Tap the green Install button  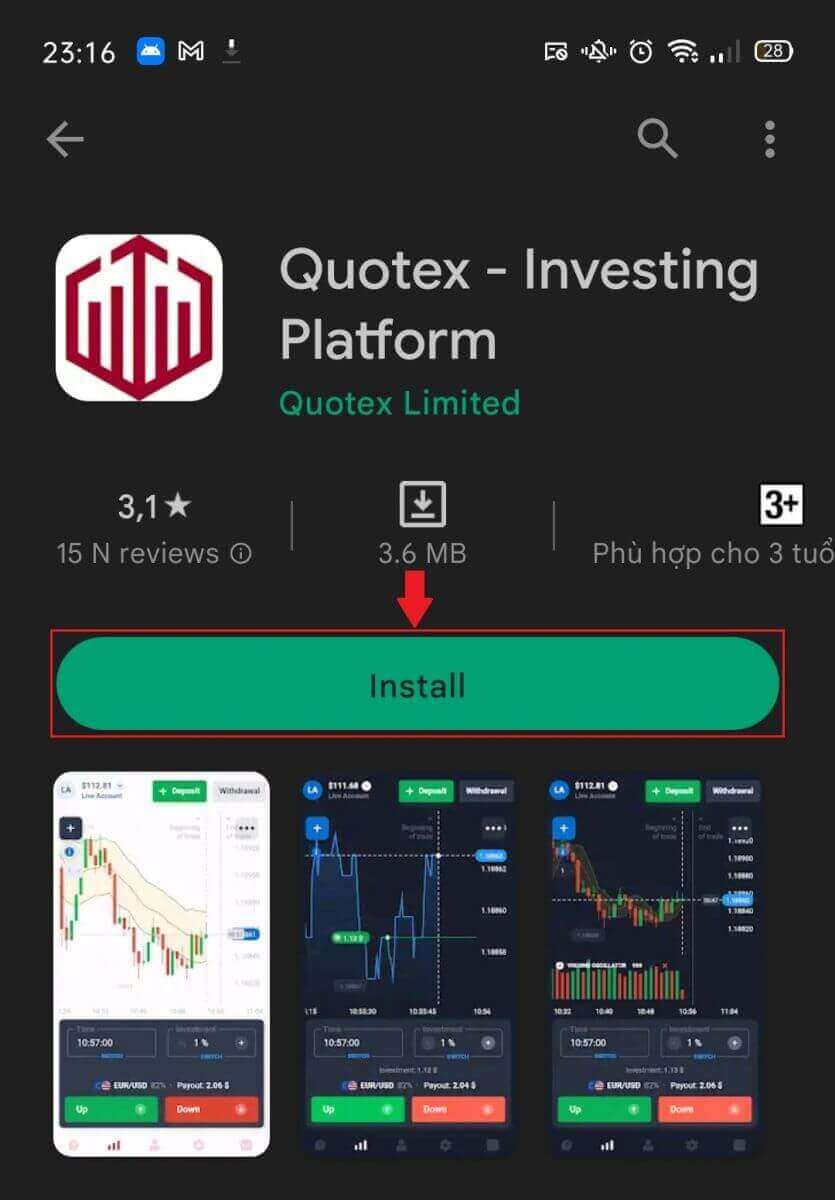[417, 685]
